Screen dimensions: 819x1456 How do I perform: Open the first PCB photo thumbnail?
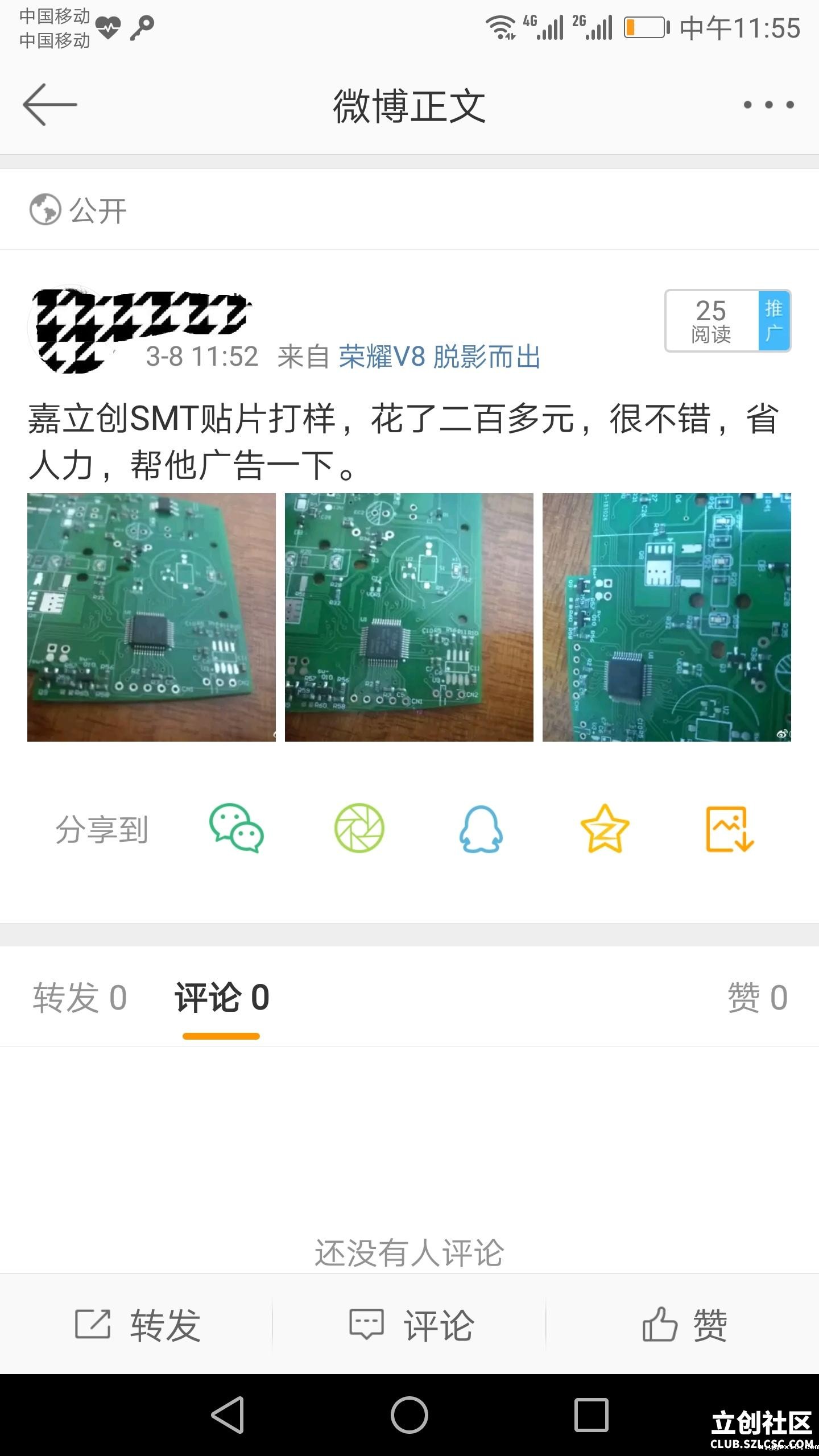[151, 617]
